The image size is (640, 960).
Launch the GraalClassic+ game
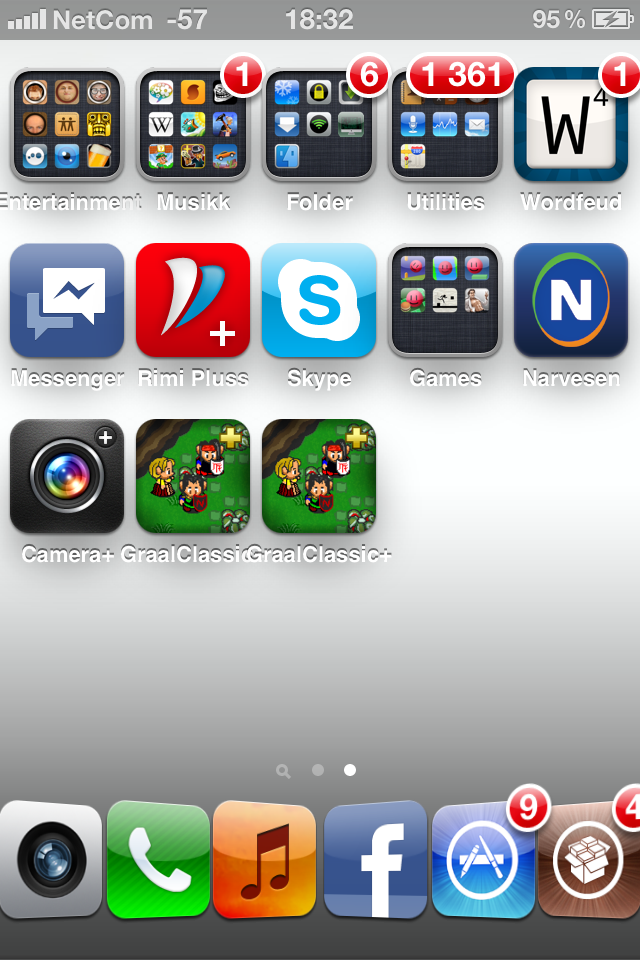click(319, 476)
